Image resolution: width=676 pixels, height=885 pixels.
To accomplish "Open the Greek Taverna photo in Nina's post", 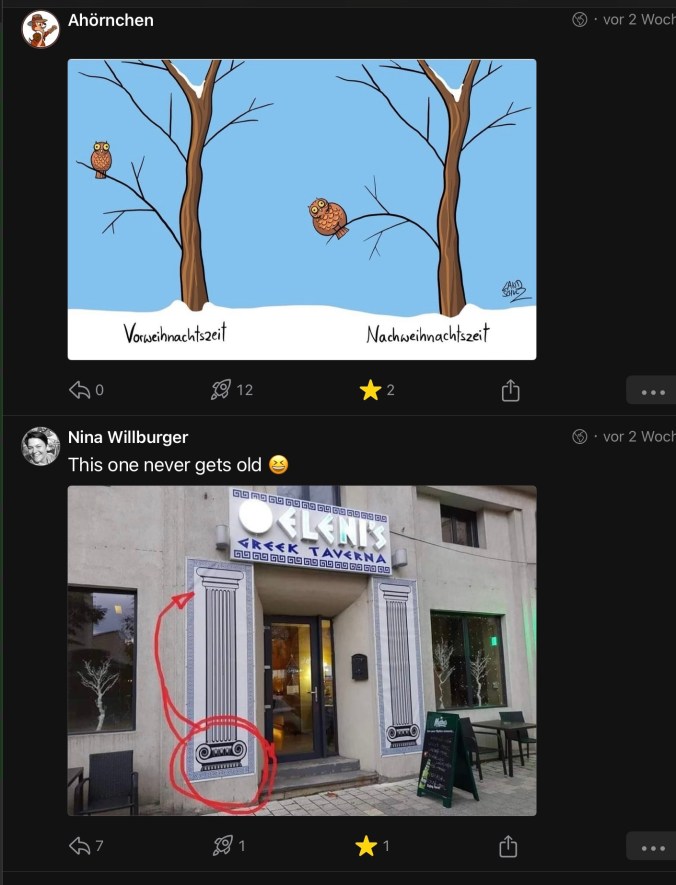I will pyautogui.click(x=301, y=650).
